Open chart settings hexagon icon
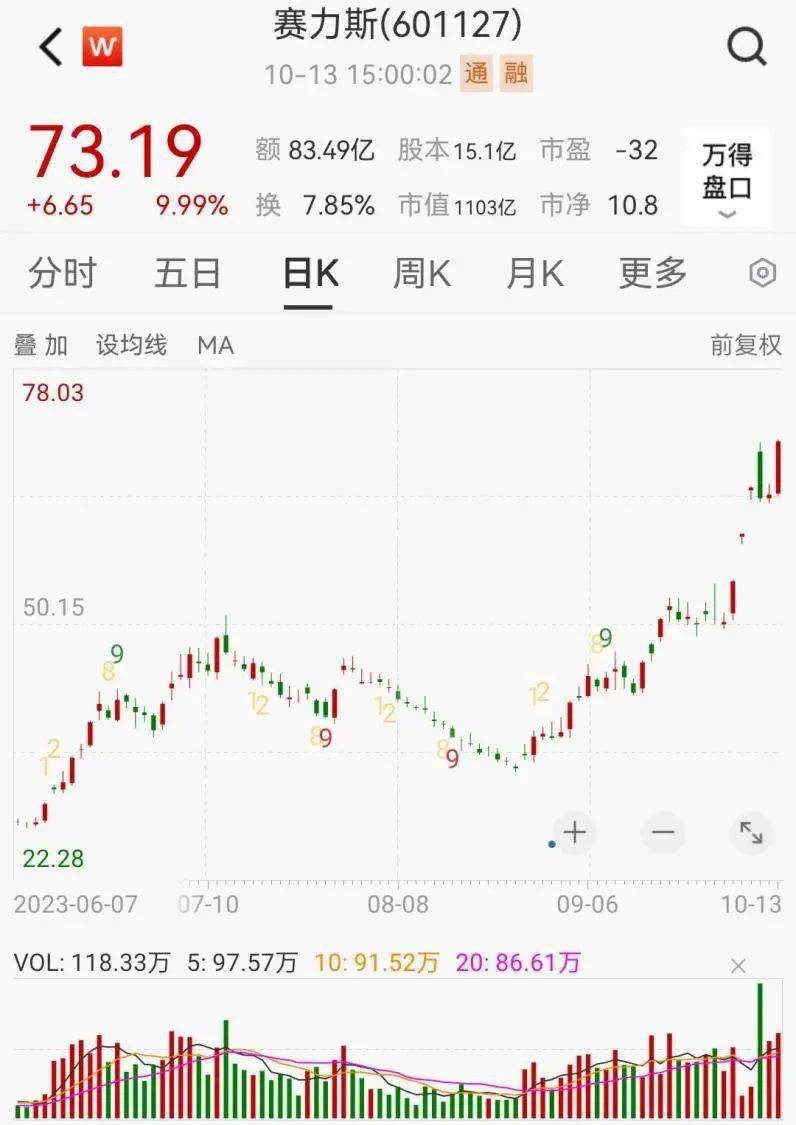This screenshot has height=1125, width=796. (x=763, y=273)
